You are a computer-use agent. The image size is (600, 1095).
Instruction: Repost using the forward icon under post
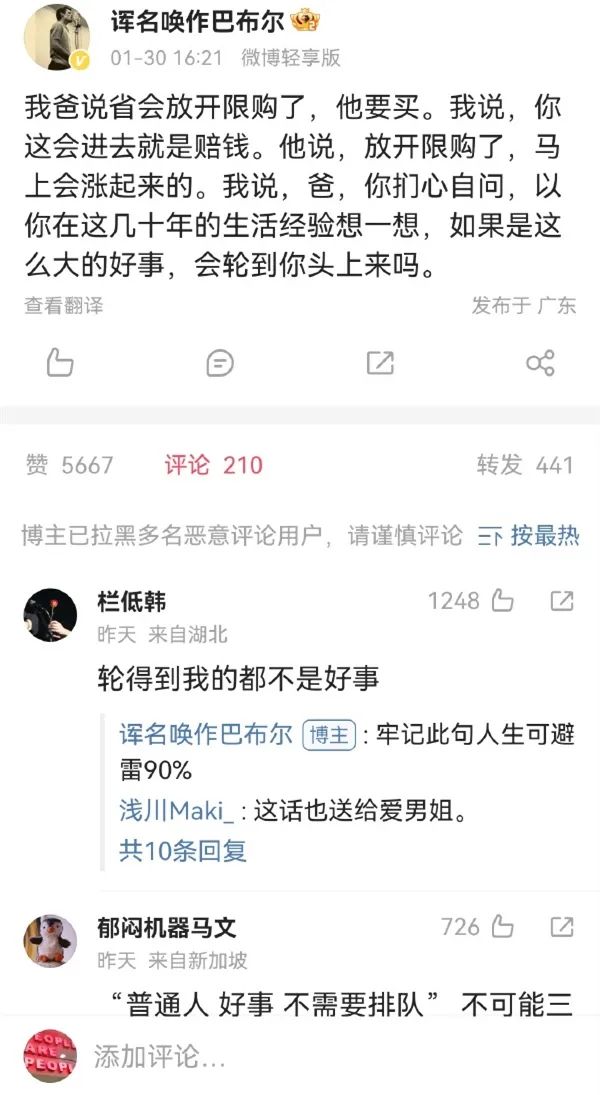click(x=380, y=363)
